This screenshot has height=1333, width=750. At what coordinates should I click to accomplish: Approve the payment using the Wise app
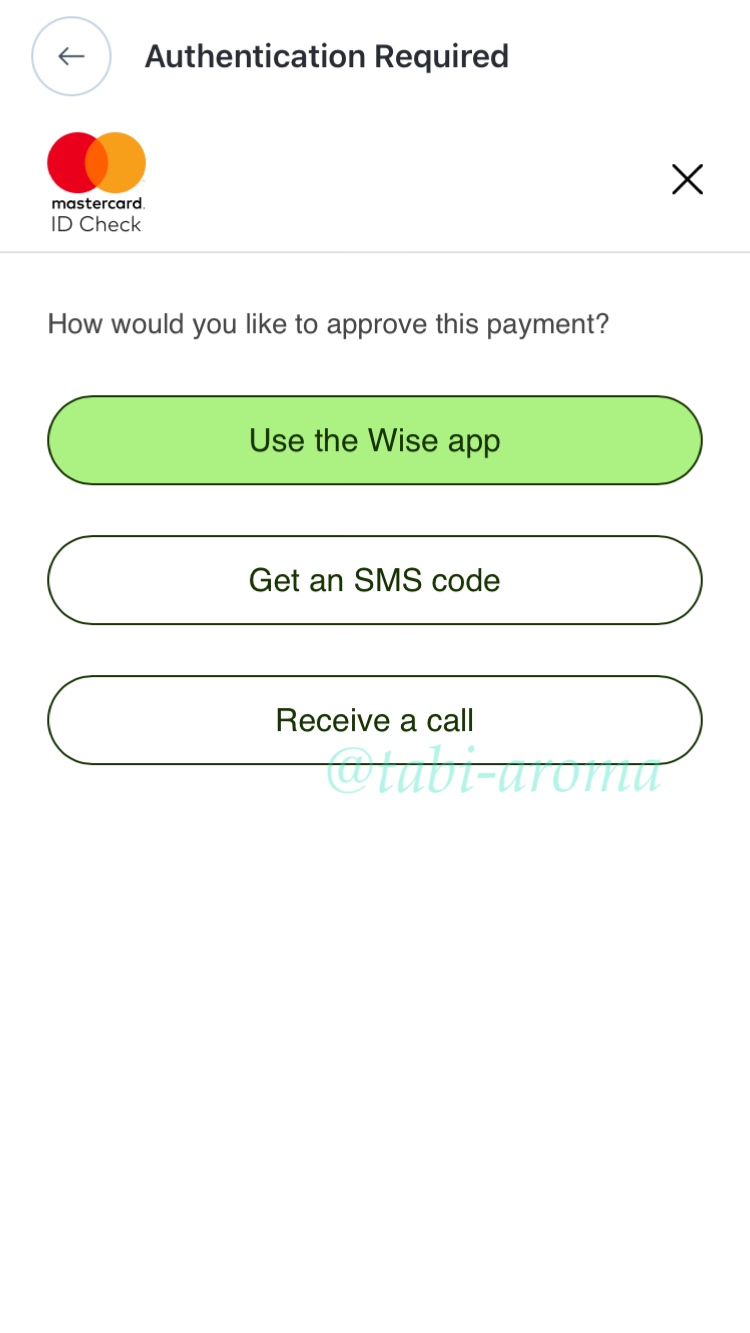pyautogui.click(x=375, y=440)
